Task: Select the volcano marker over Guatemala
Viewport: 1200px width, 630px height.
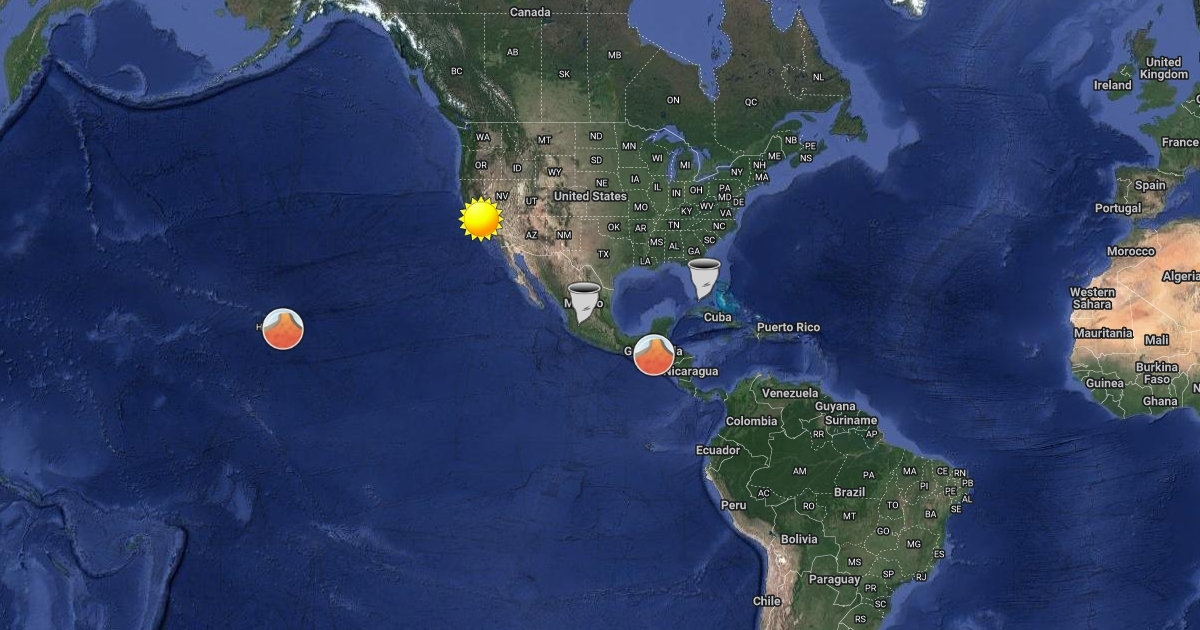Action: [x=654, y=354]
